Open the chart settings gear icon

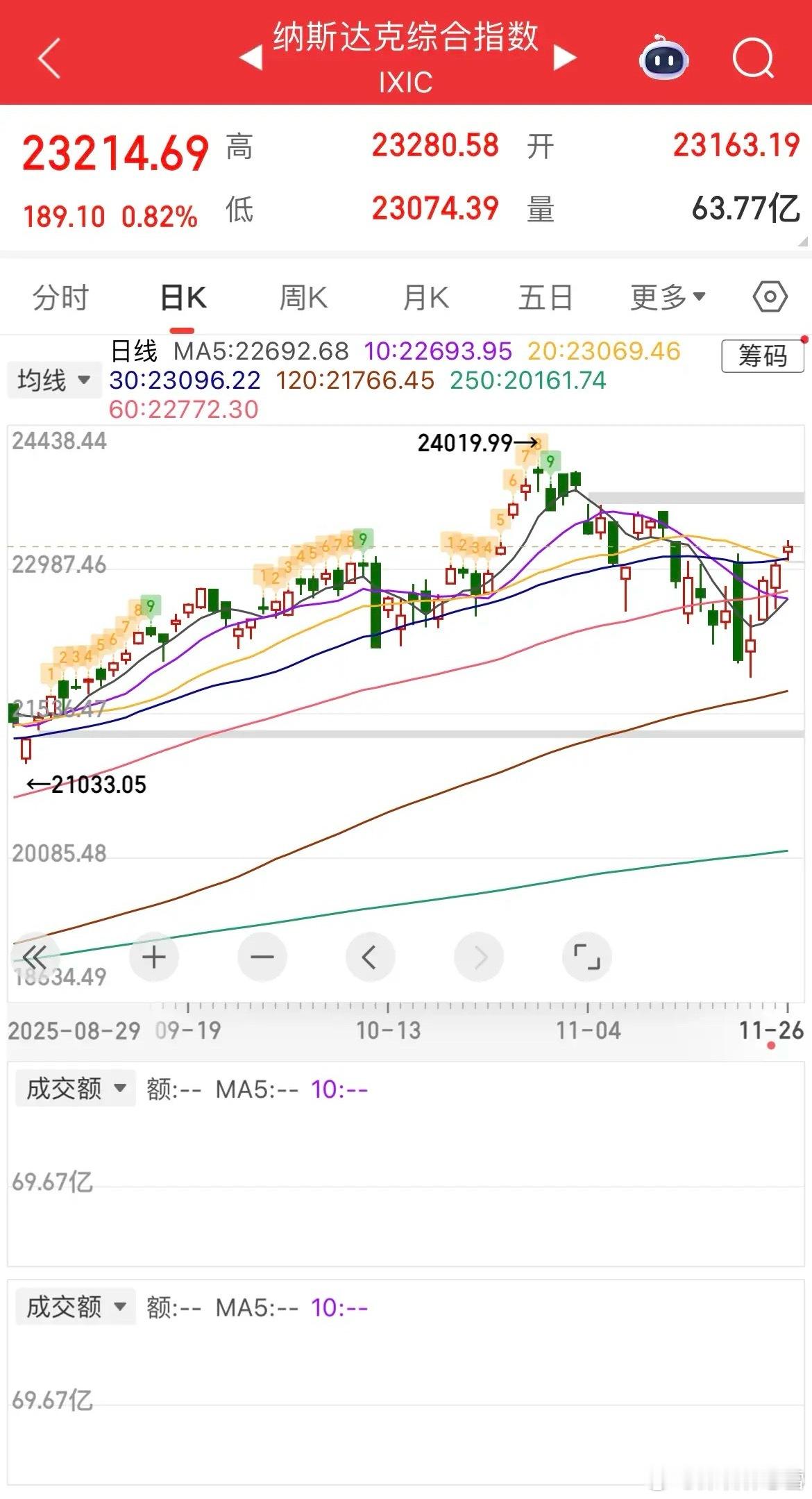click(769, 296)
